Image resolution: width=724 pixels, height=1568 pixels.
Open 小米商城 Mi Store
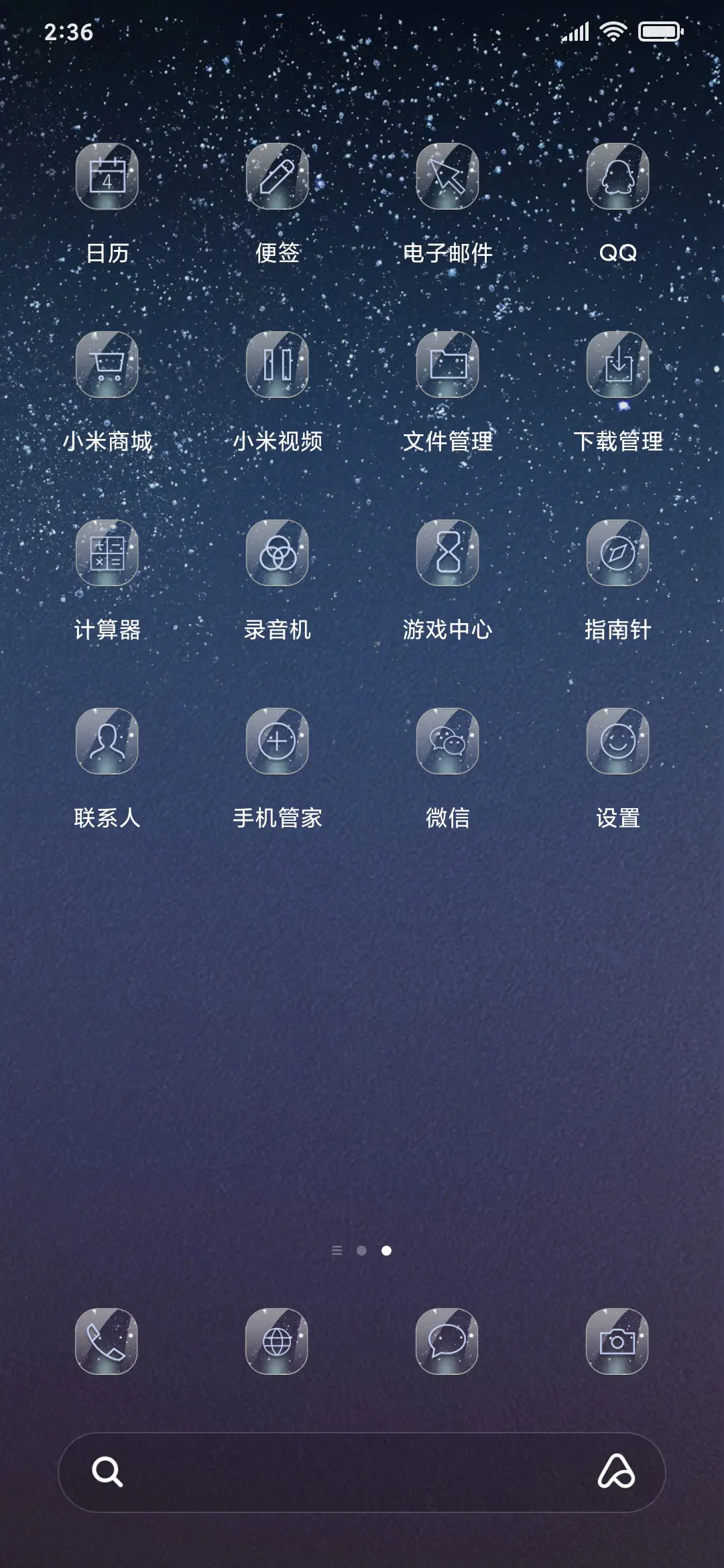click(107, 365)
